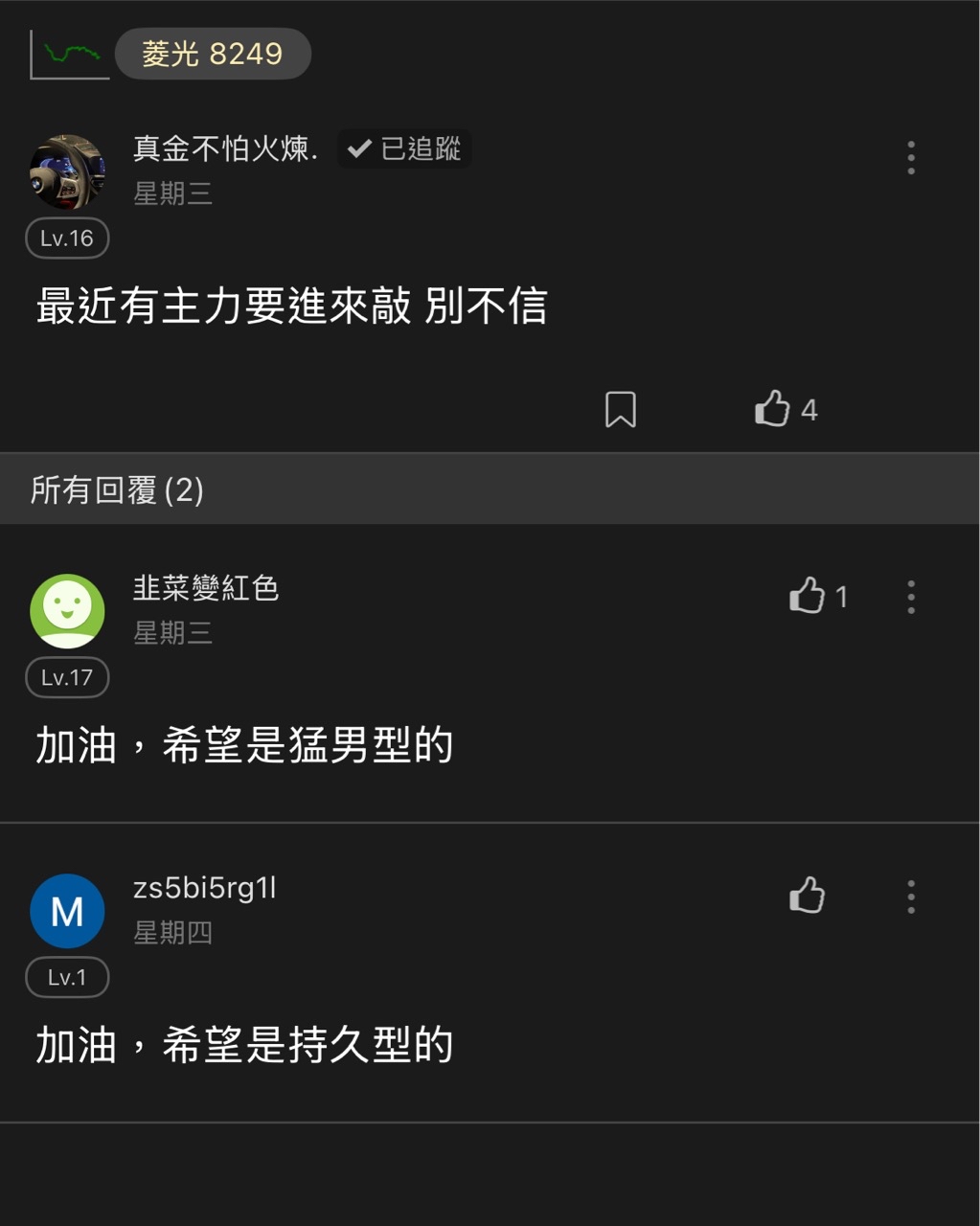Like the reply from zs5bi5rg1l

808,897
